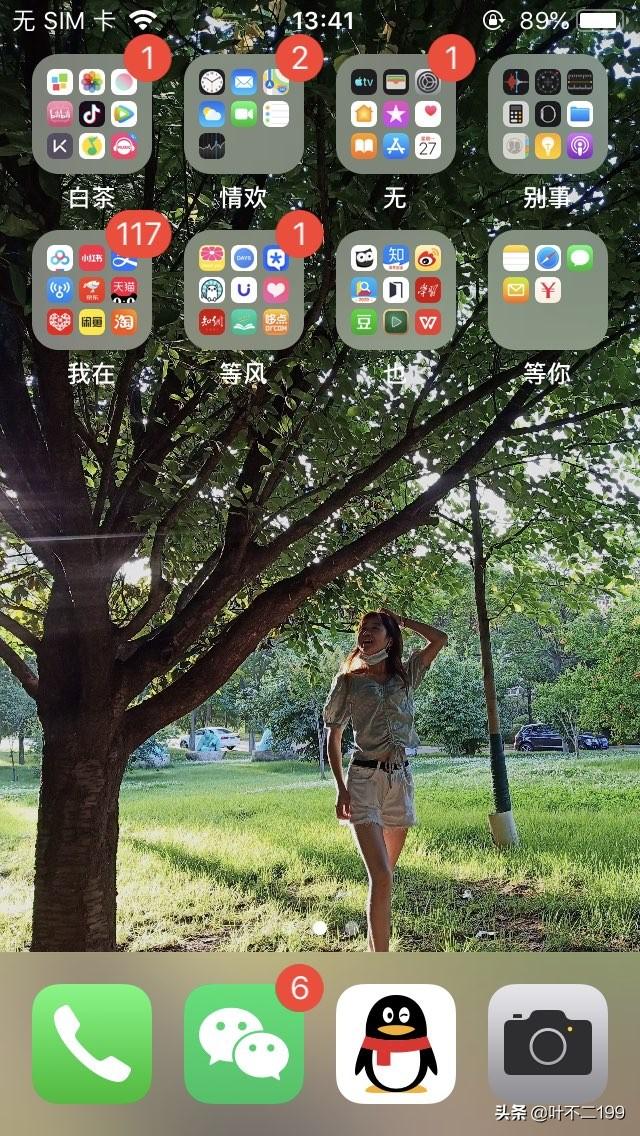This screenshot has width=640, height=1136.
Task: Open the 无 app folder
Action: (x=396, y=114)
